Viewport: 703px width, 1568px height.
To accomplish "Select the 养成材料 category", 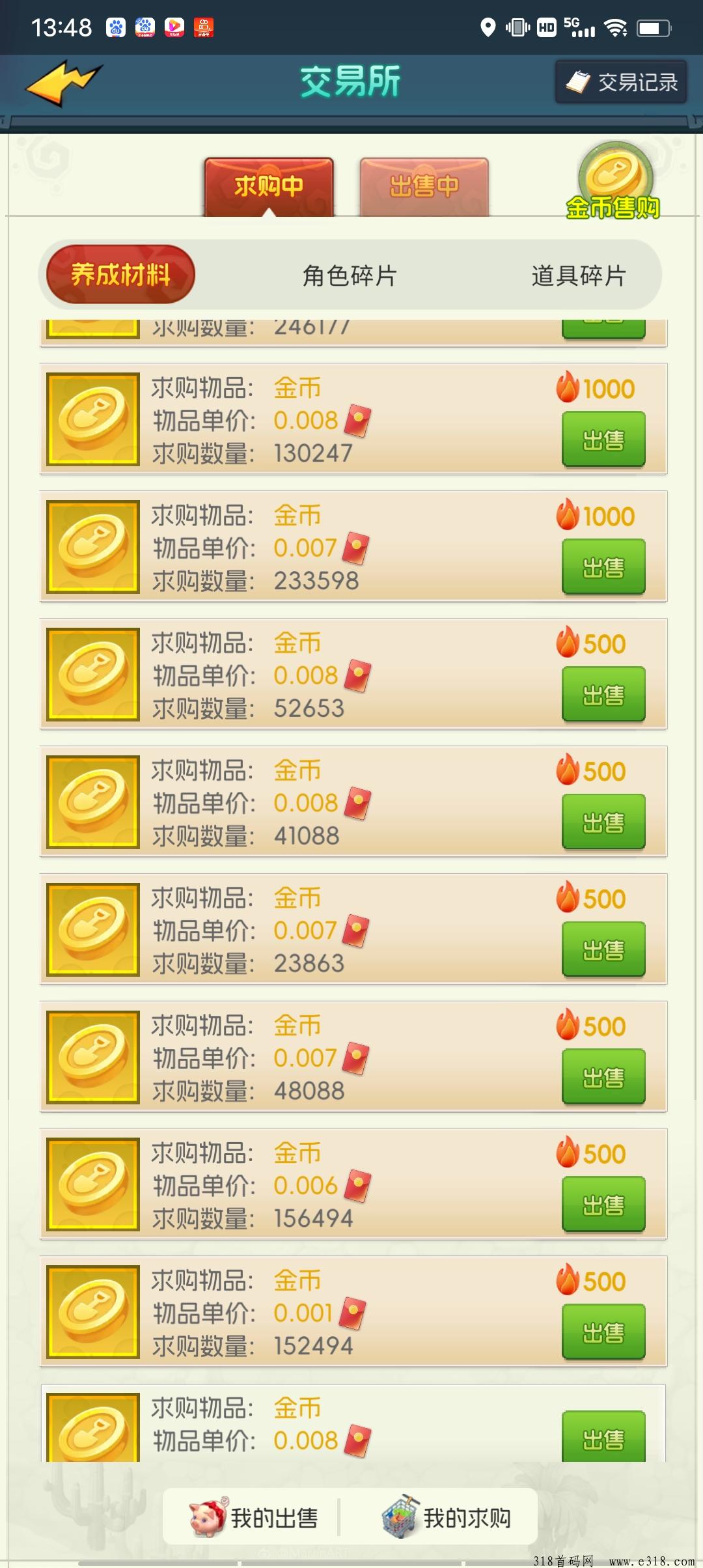I will 120,275.
